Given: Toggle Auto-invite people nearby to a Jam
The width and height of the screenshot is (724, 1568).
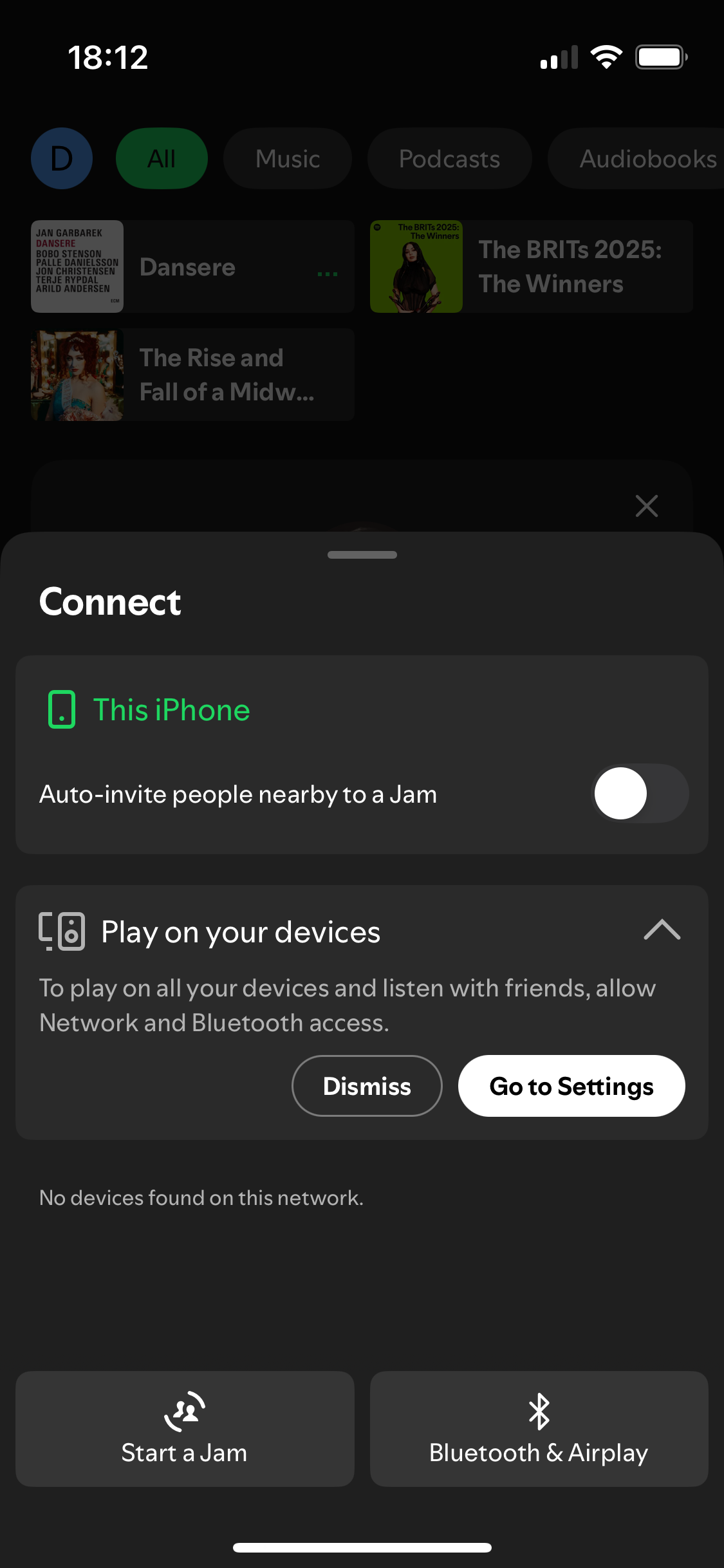Looking at the screenshot, I should click(640, 793).
